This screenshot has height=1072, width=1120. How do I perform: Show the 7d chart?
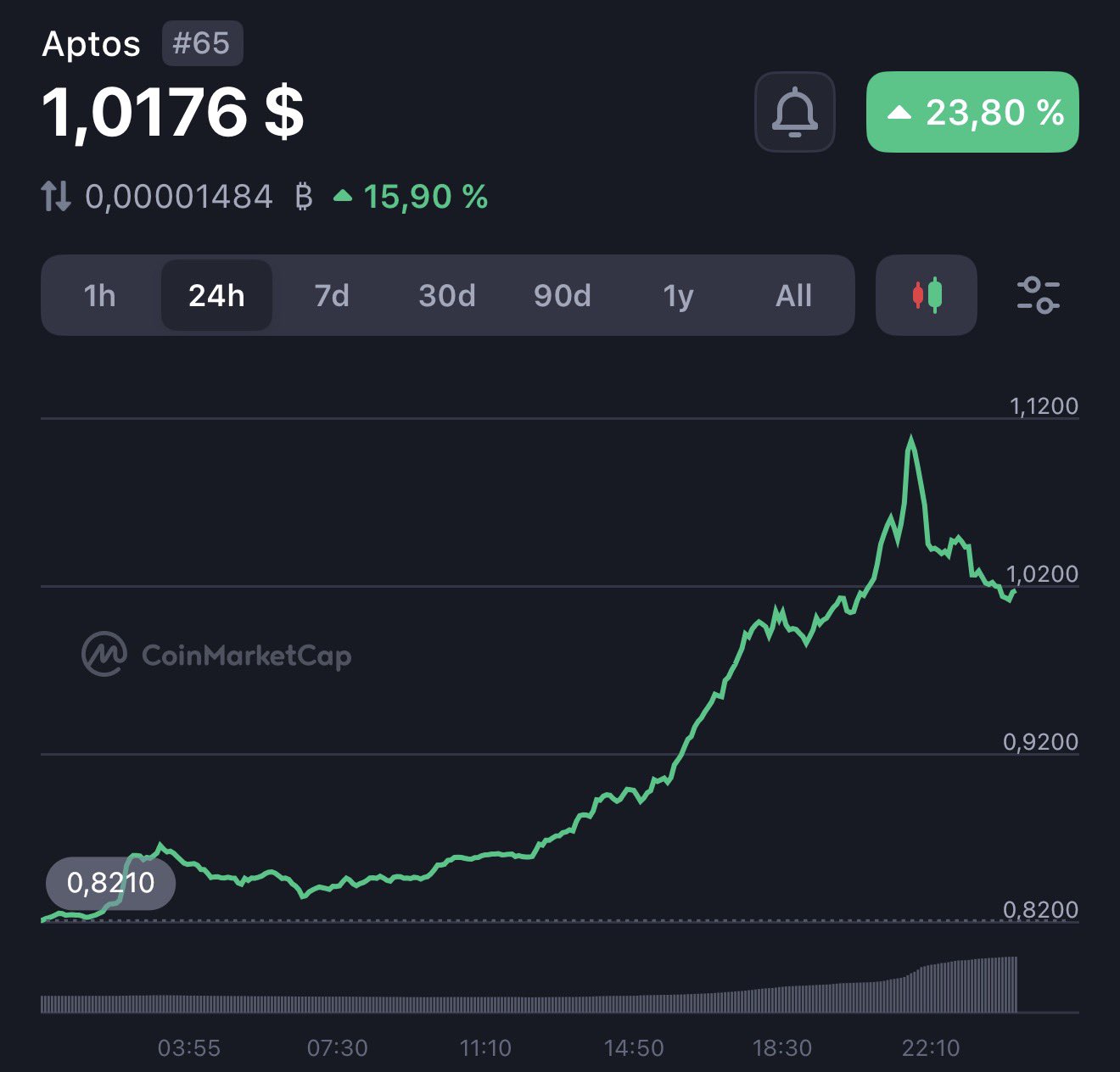(x=332, y=295)
